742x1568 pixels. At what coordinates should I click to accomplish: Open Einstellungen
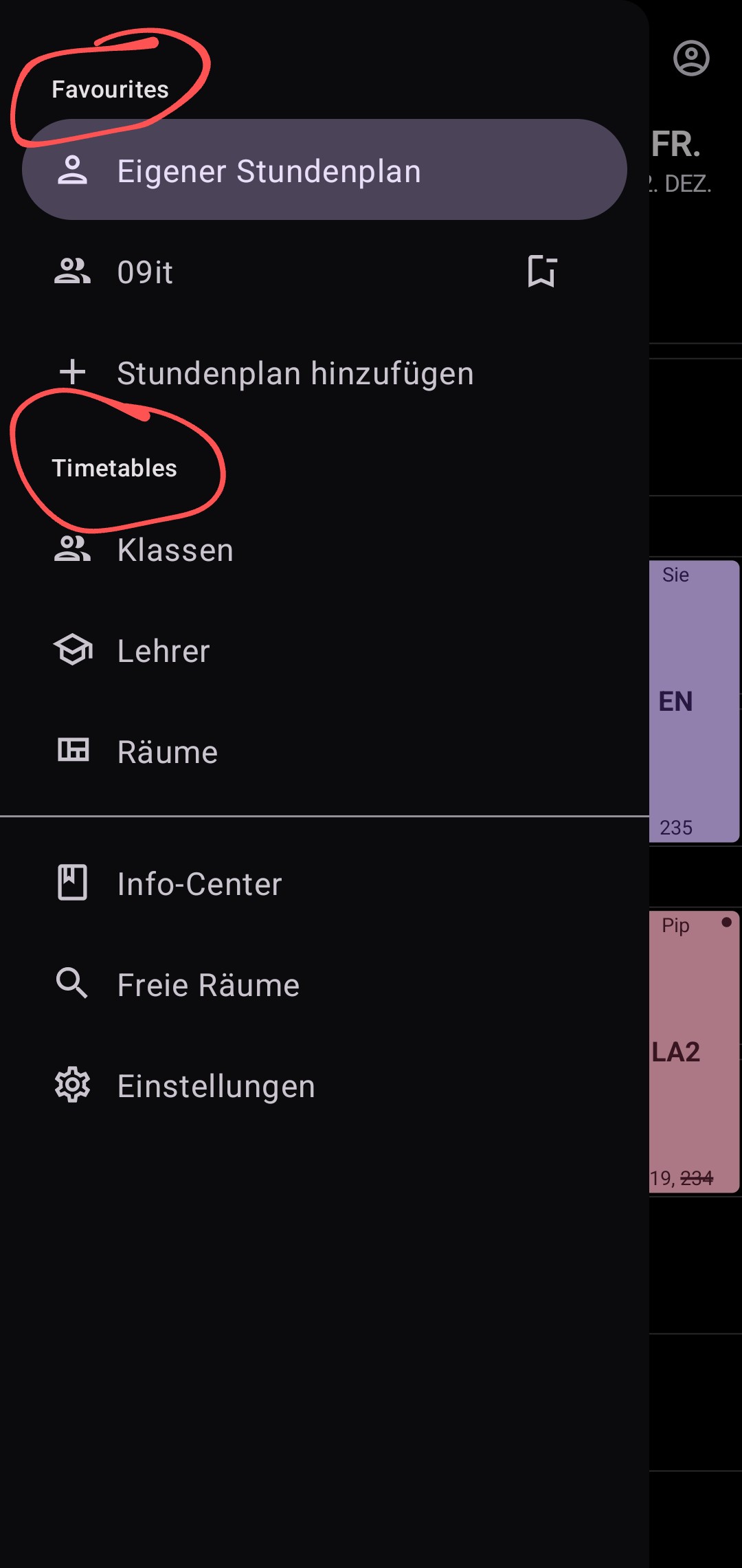[324, 1086]
